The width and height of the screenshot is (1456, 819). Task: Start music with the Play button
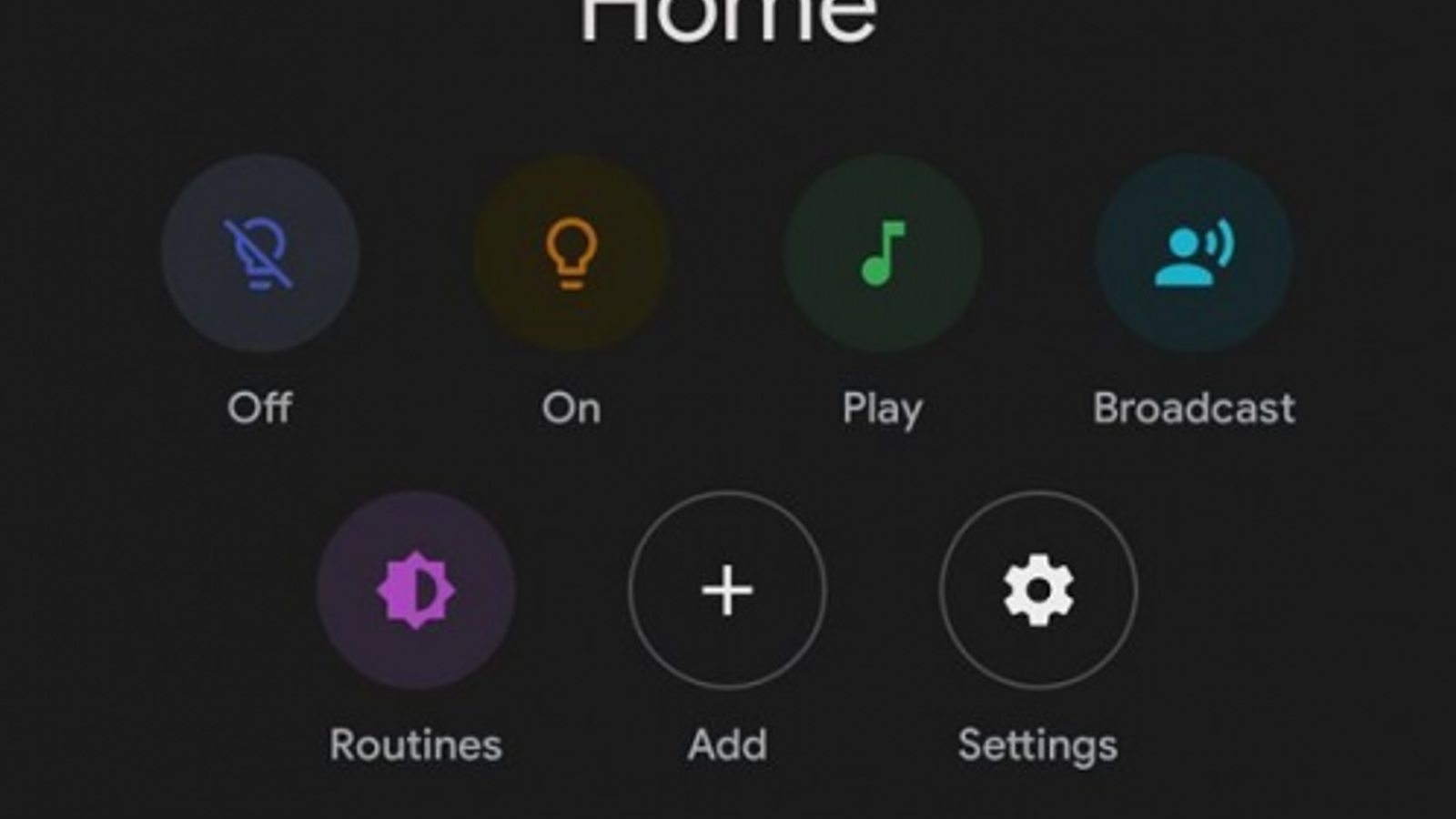(883, 254)
